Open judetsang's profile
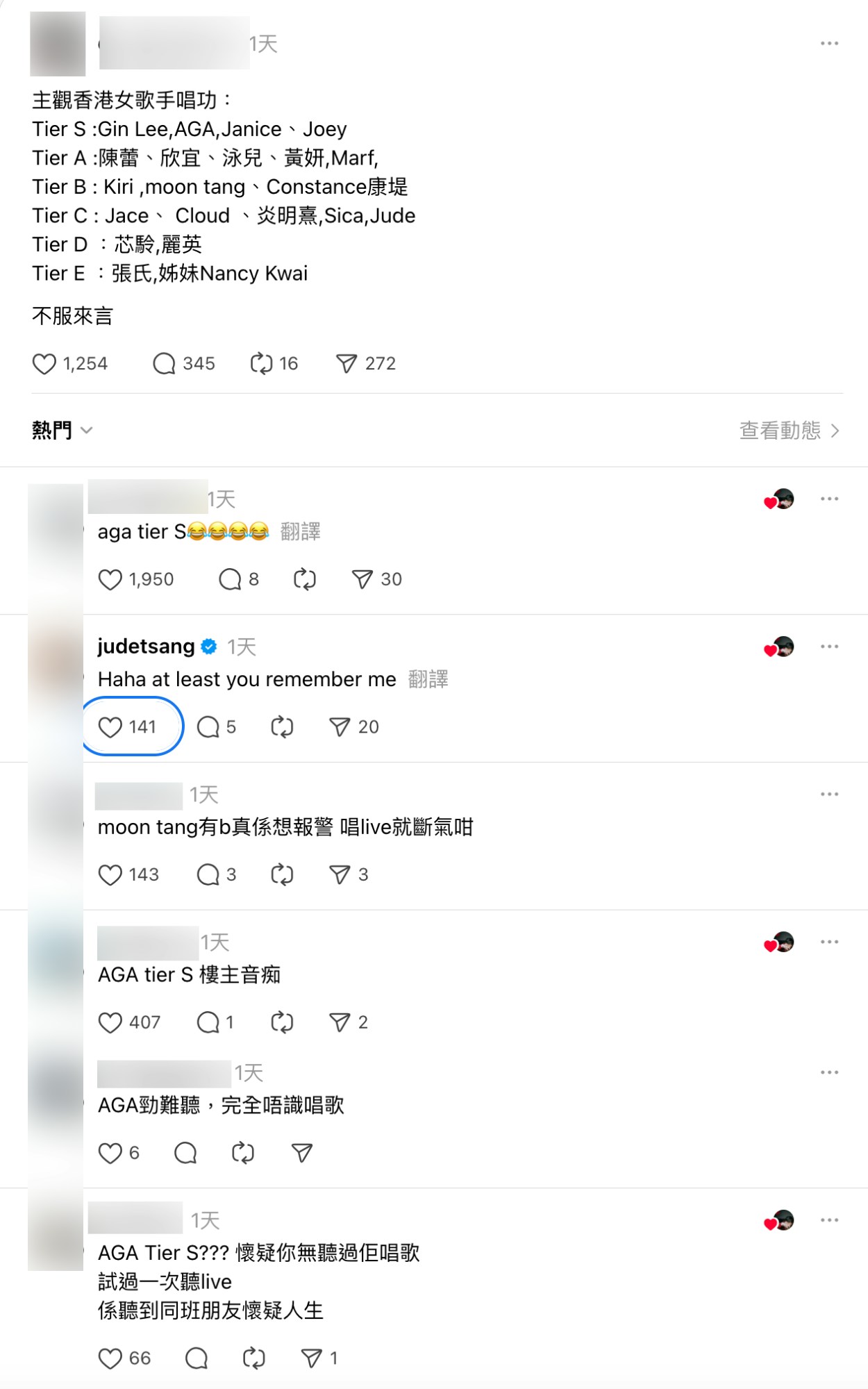 coord(146,647)
